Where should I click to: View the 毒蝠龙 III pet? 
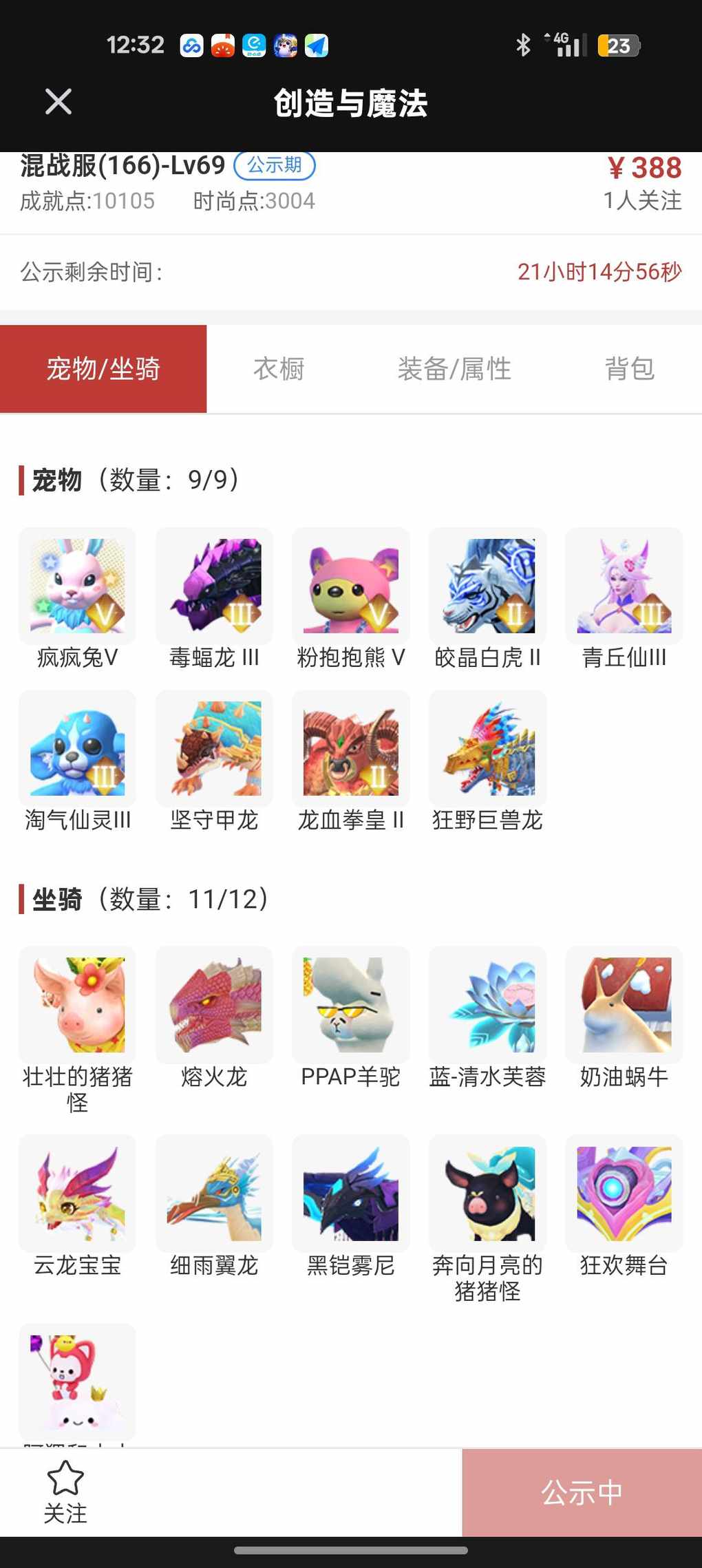click(x=214, y=599)
